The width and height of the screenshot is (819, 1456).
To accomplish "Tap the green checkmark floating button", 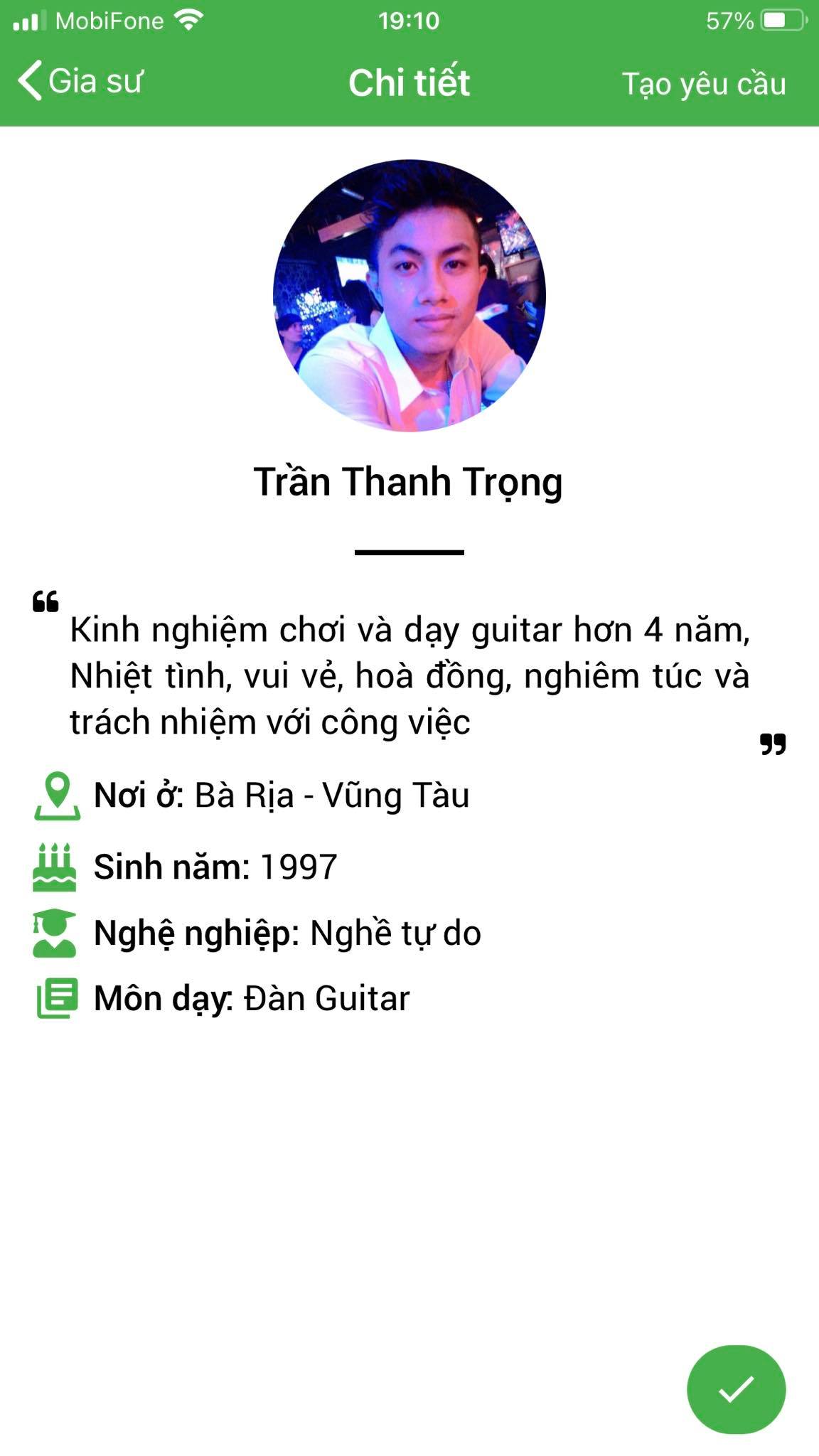I will 736,1389.
